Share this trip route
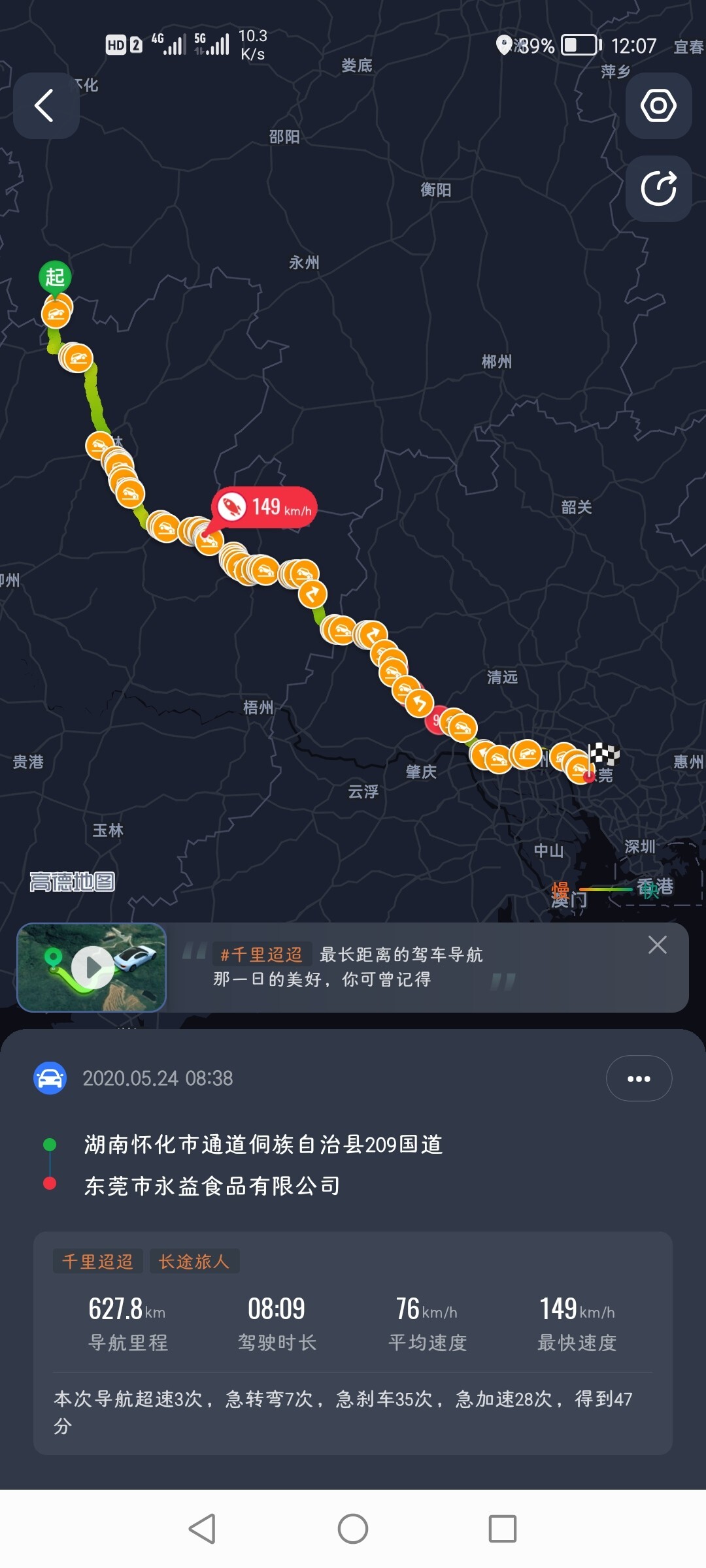This screenshot has height=1568, width=706. [x=658, y=189]
